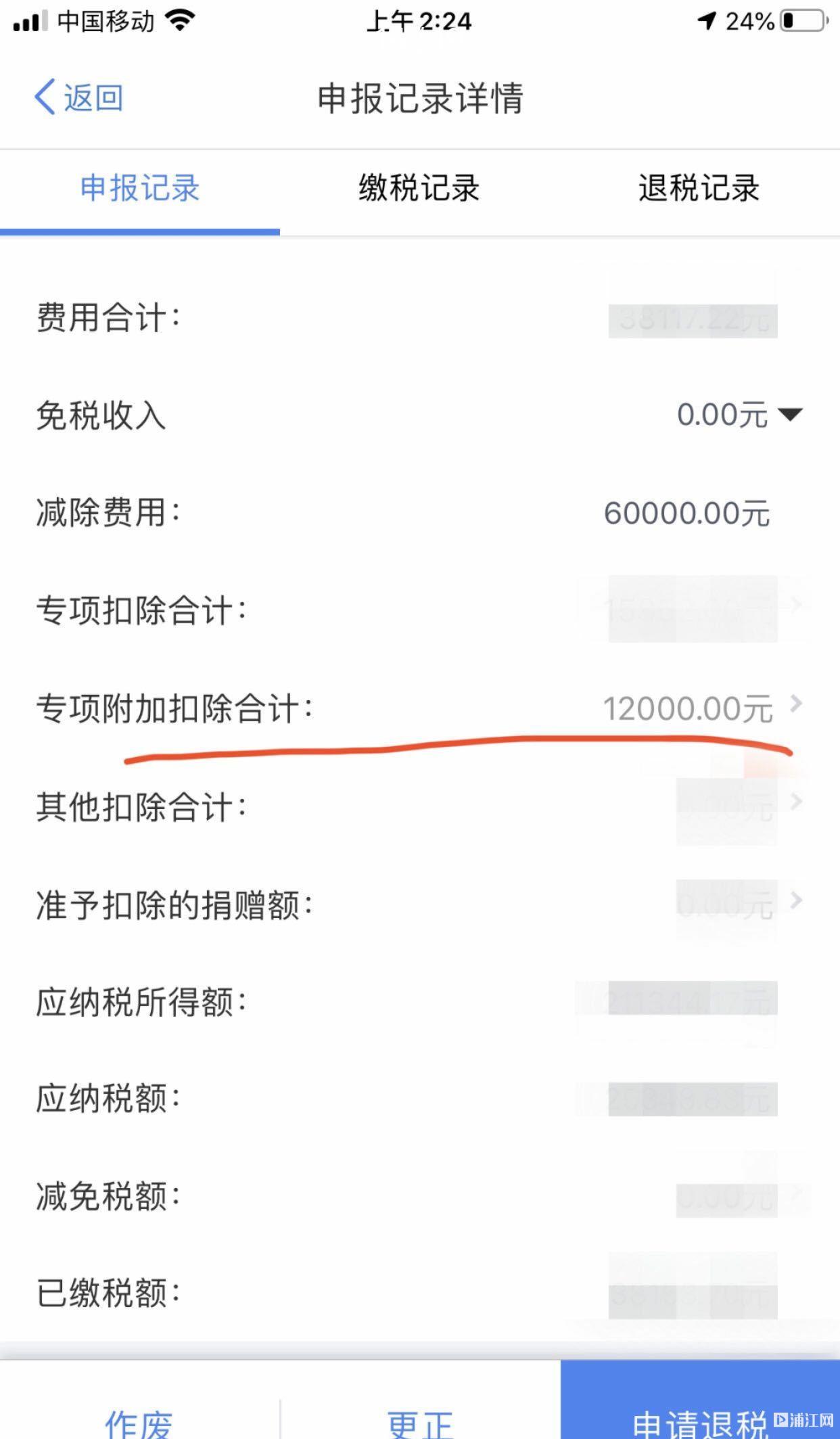
Task: Go back with the 返回 arrow
Action: 78,97
